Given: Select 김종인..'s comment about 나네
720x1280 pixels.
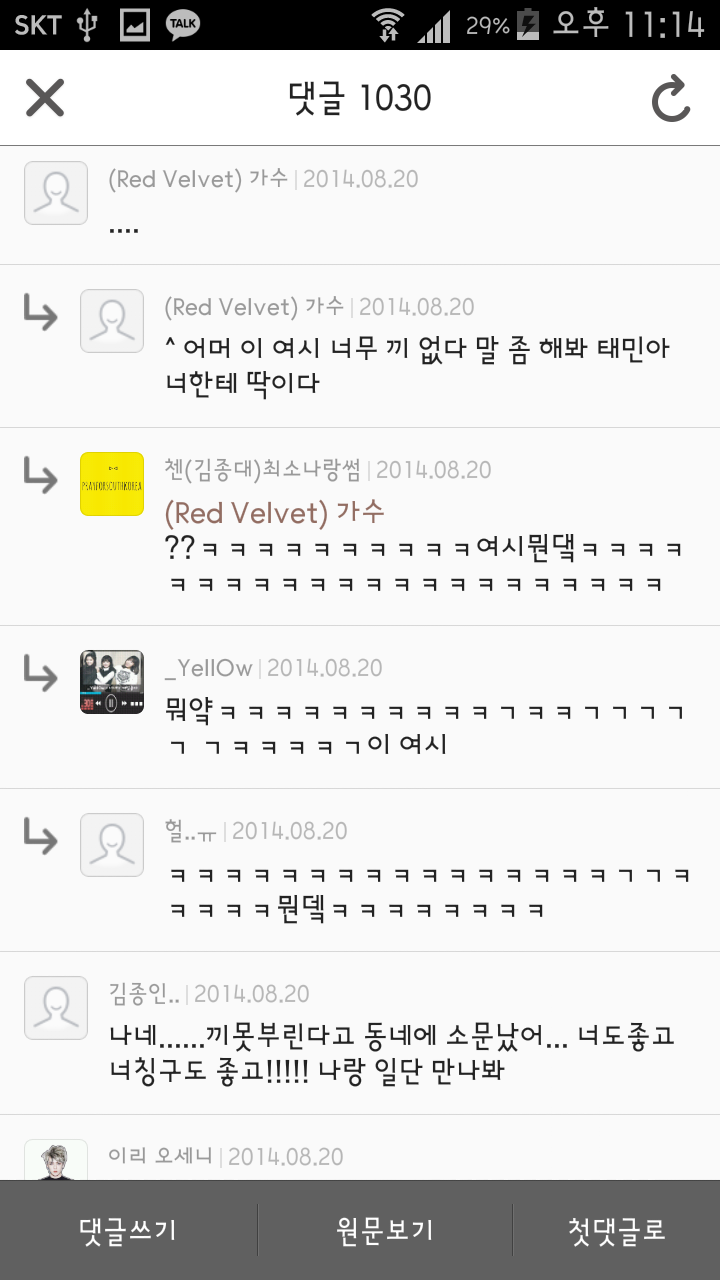Looking at the screenshot, I should [392, 1052].
